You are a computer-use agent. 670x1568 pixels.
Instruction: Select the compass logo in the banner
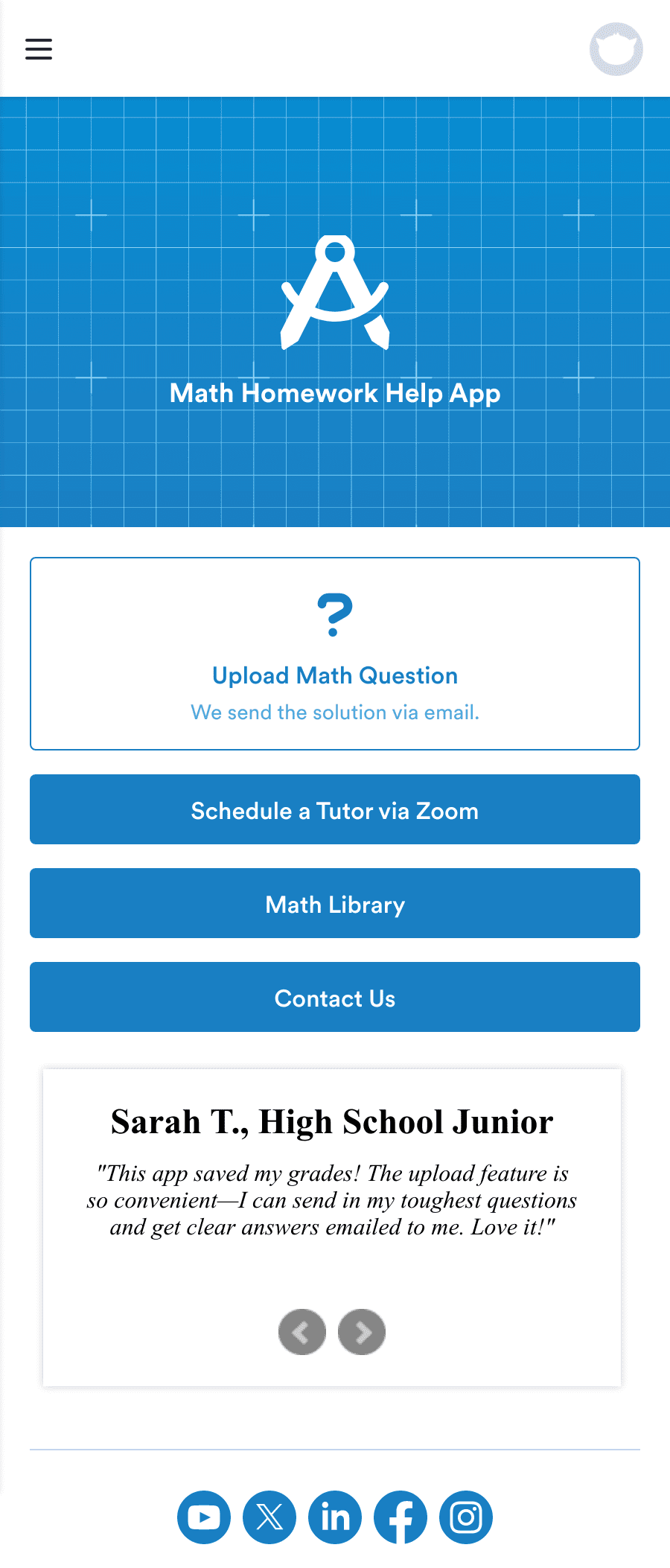coord(334,290)
